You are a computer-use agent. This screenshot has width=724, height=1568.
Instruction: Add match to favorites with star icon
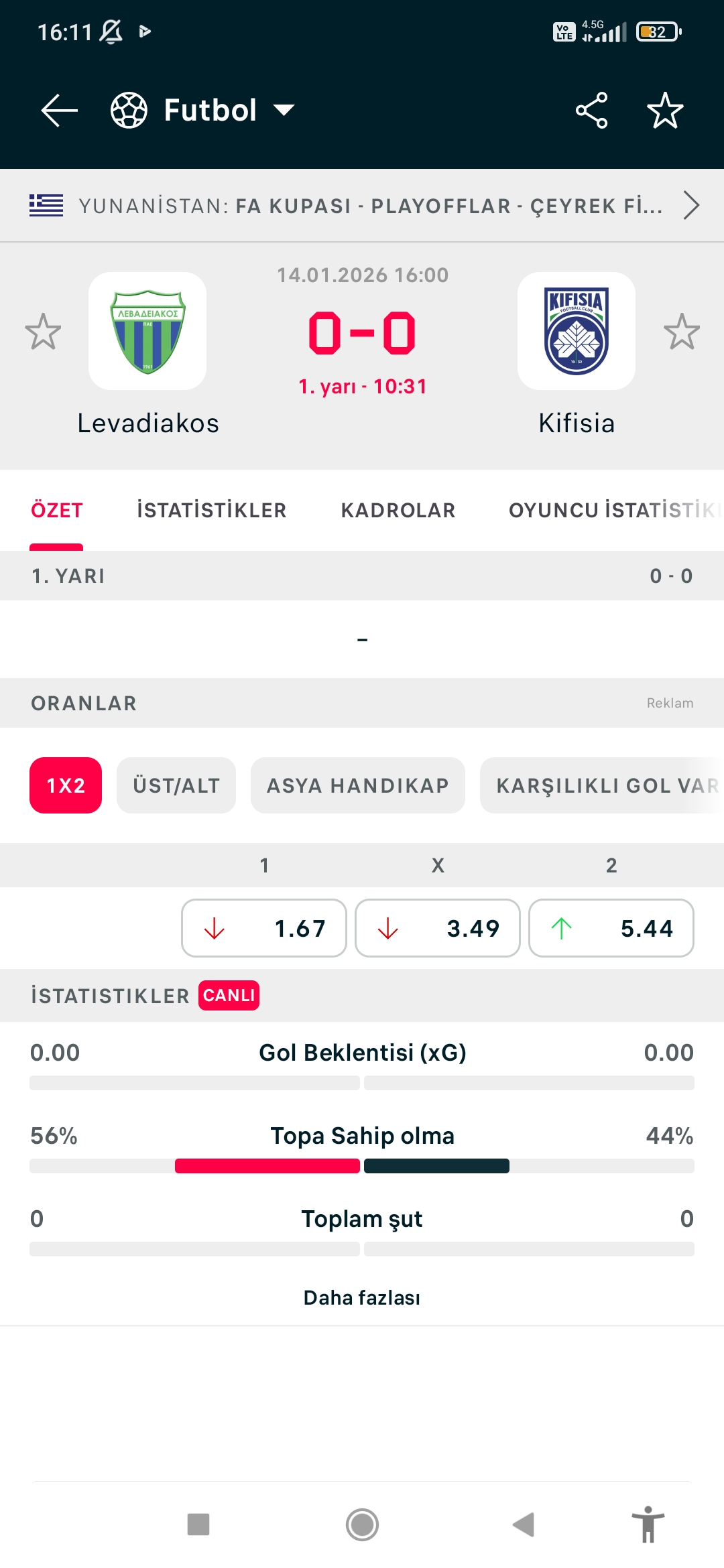coord(664,111)
